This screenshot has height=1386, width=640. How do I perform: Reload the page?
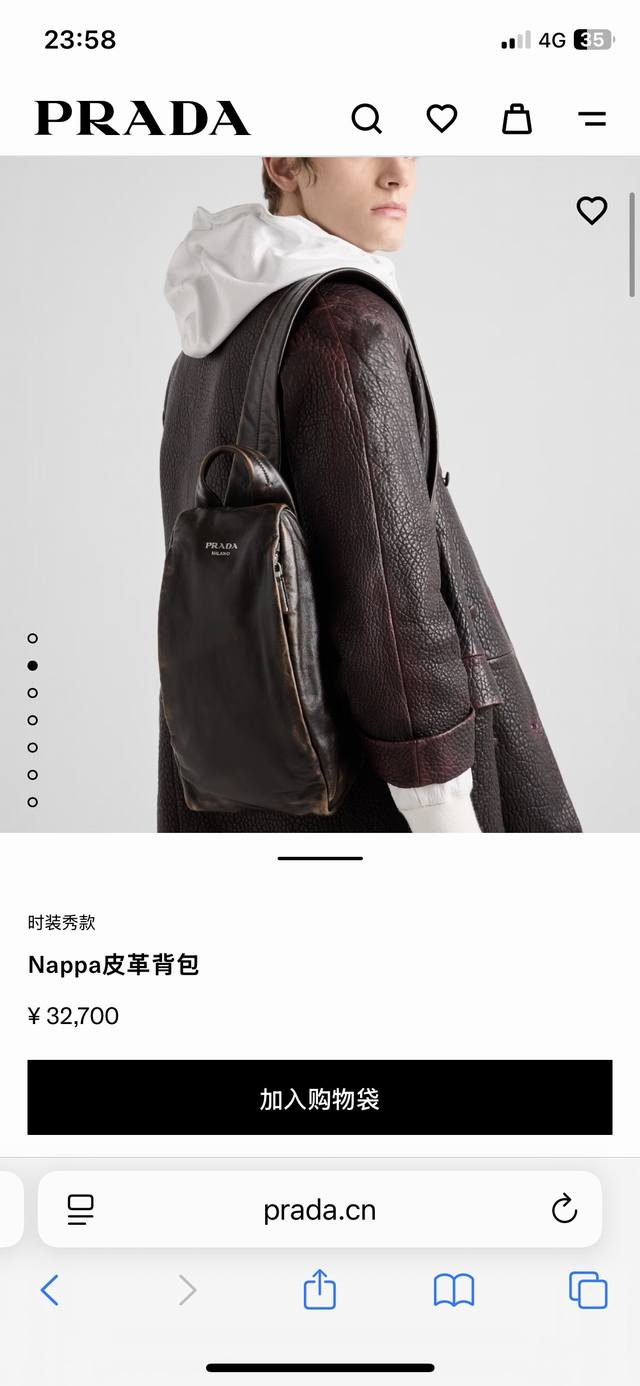(564, 1210)
